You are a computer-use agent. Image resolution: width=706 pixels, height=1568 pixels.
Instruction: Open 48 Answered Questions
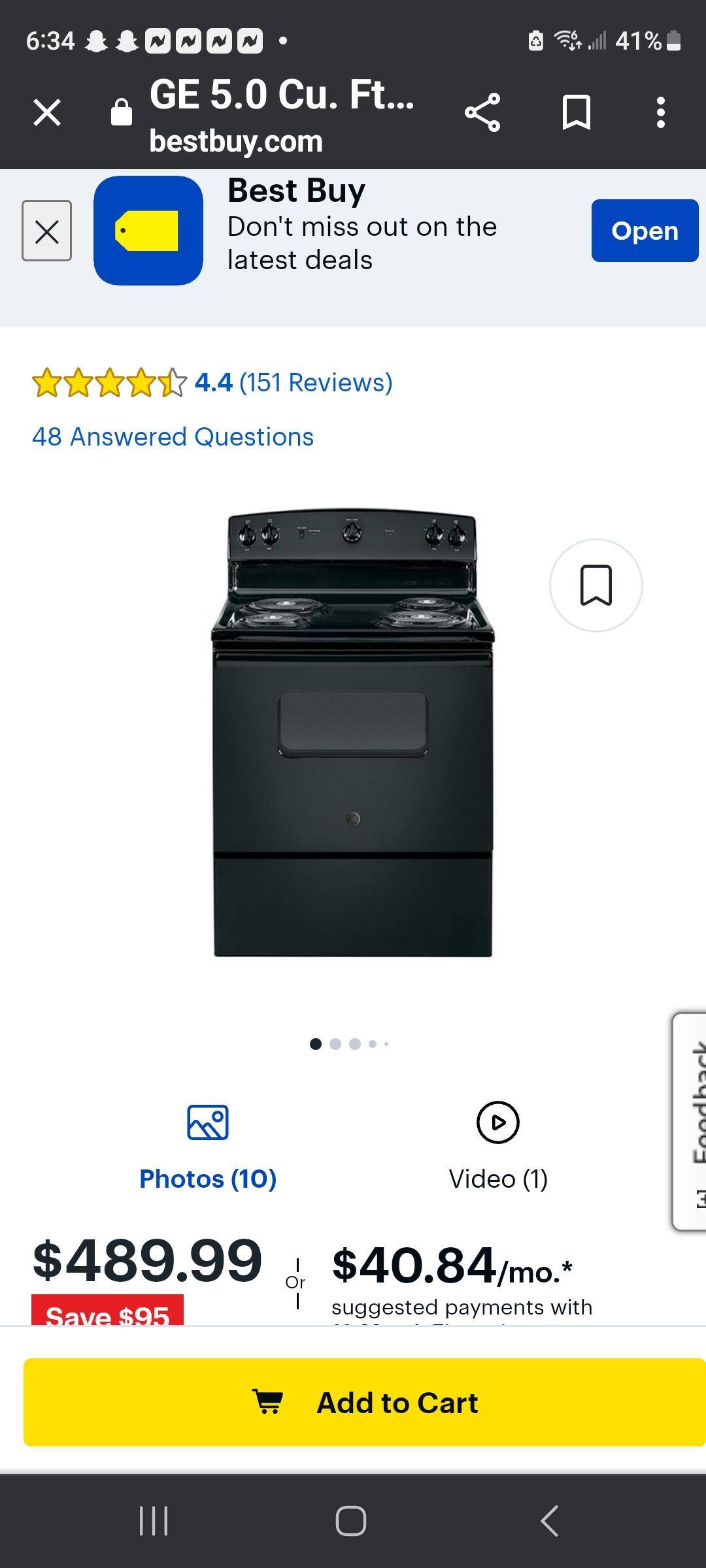pyautogui.click(x=173, y=436)
